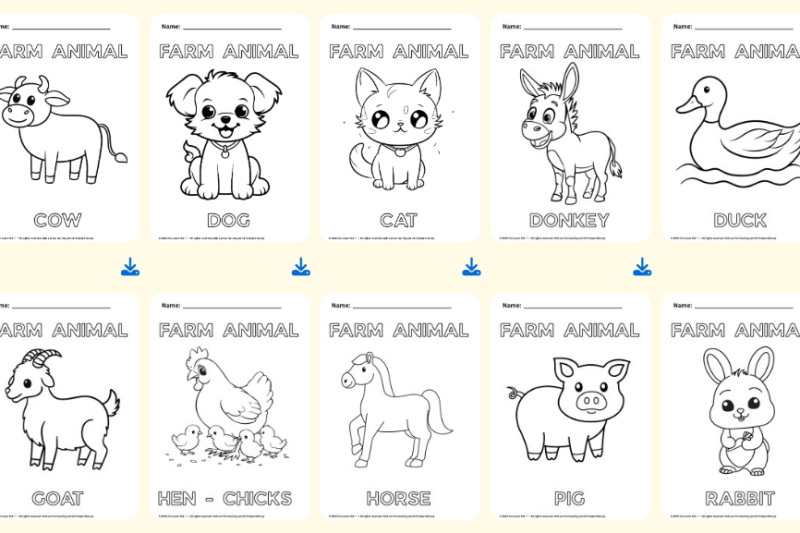This screenshot has width=800, height=533.
Task: Download the Cow coloring page
Action: point(130,267)
